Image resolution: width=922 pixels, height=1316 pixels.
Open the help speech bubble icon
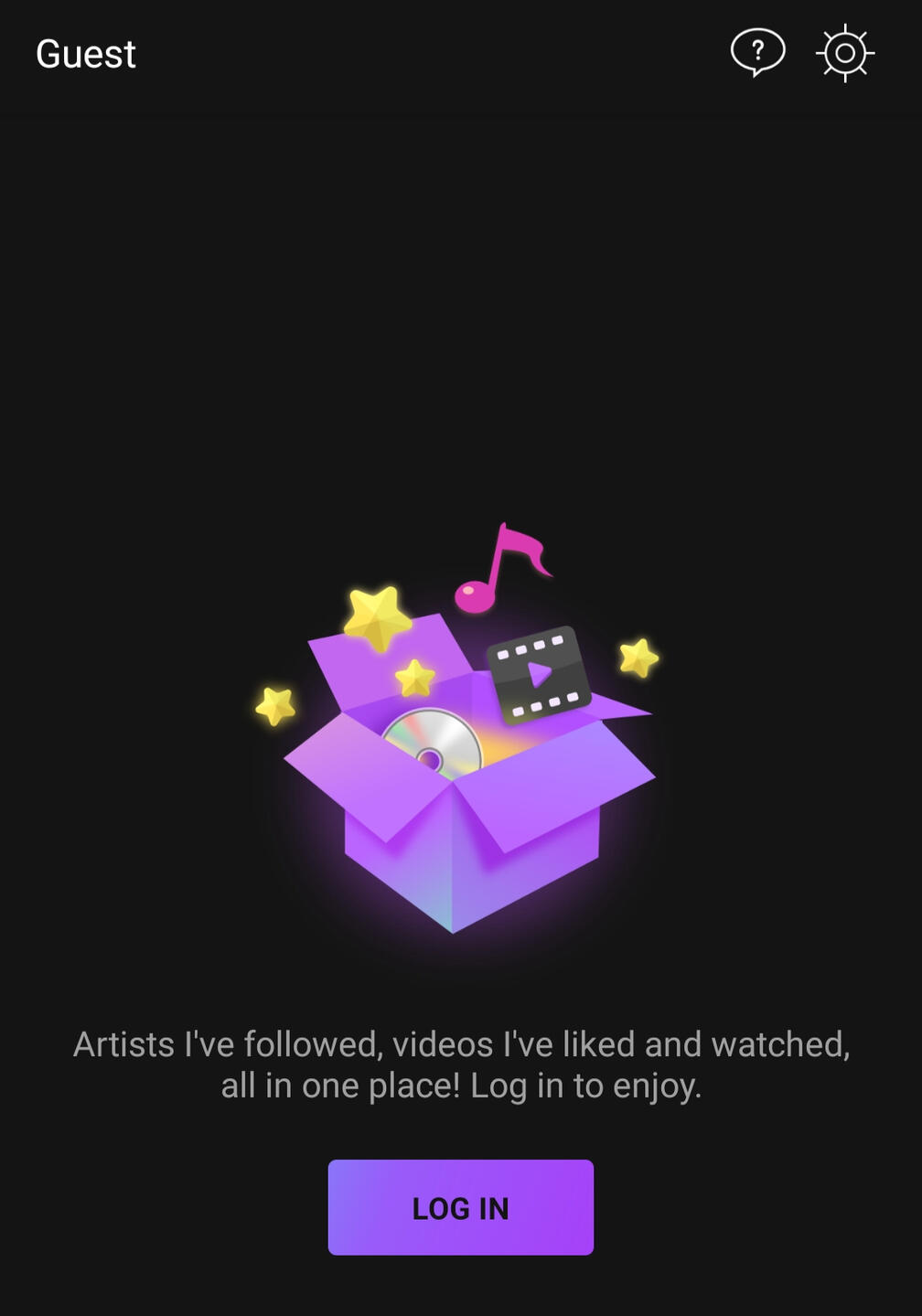click(757, 52)
